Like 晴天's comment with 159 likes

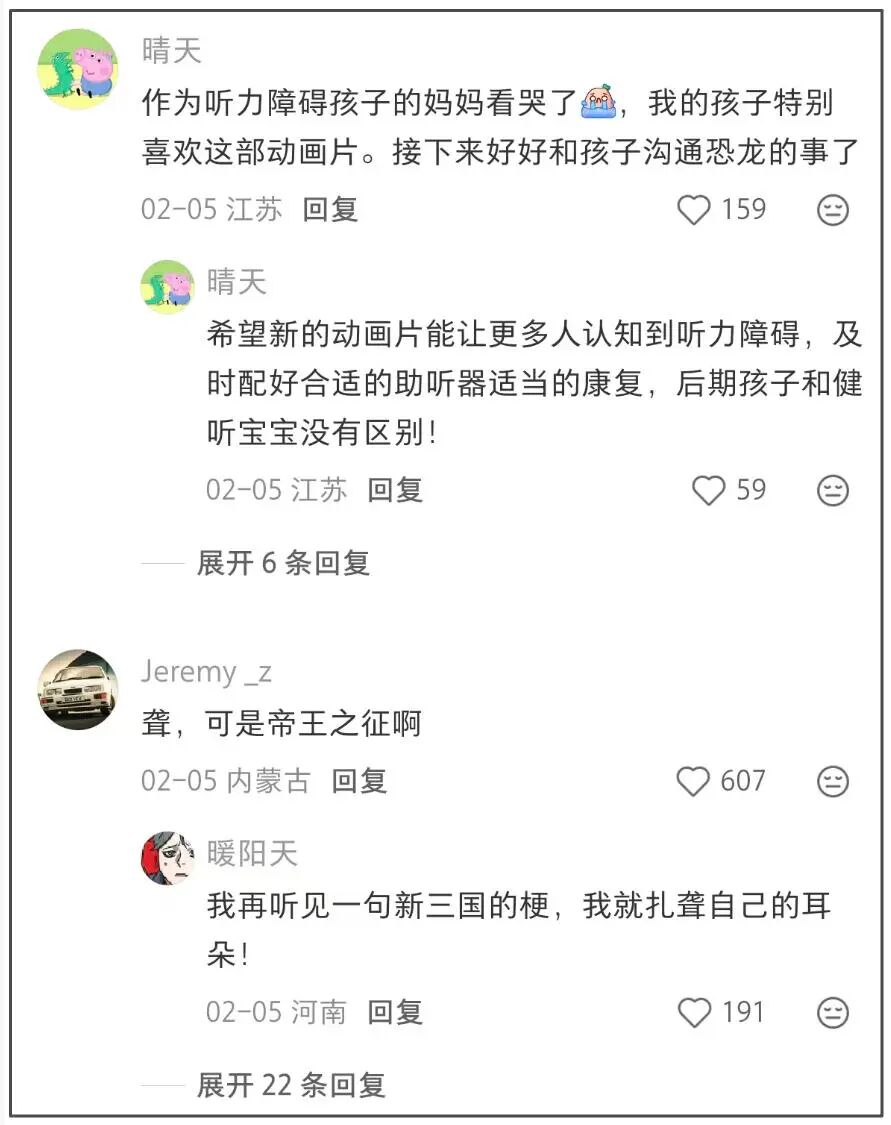tap(694, 210)
